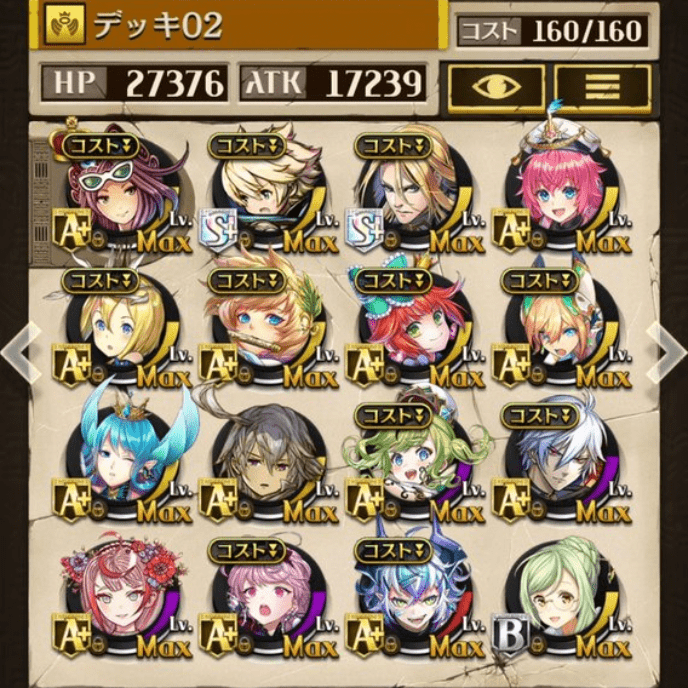This screenshot has height=688, width=688.
Task: Open the red-haired girl with green bow
Action: point(409,328)
